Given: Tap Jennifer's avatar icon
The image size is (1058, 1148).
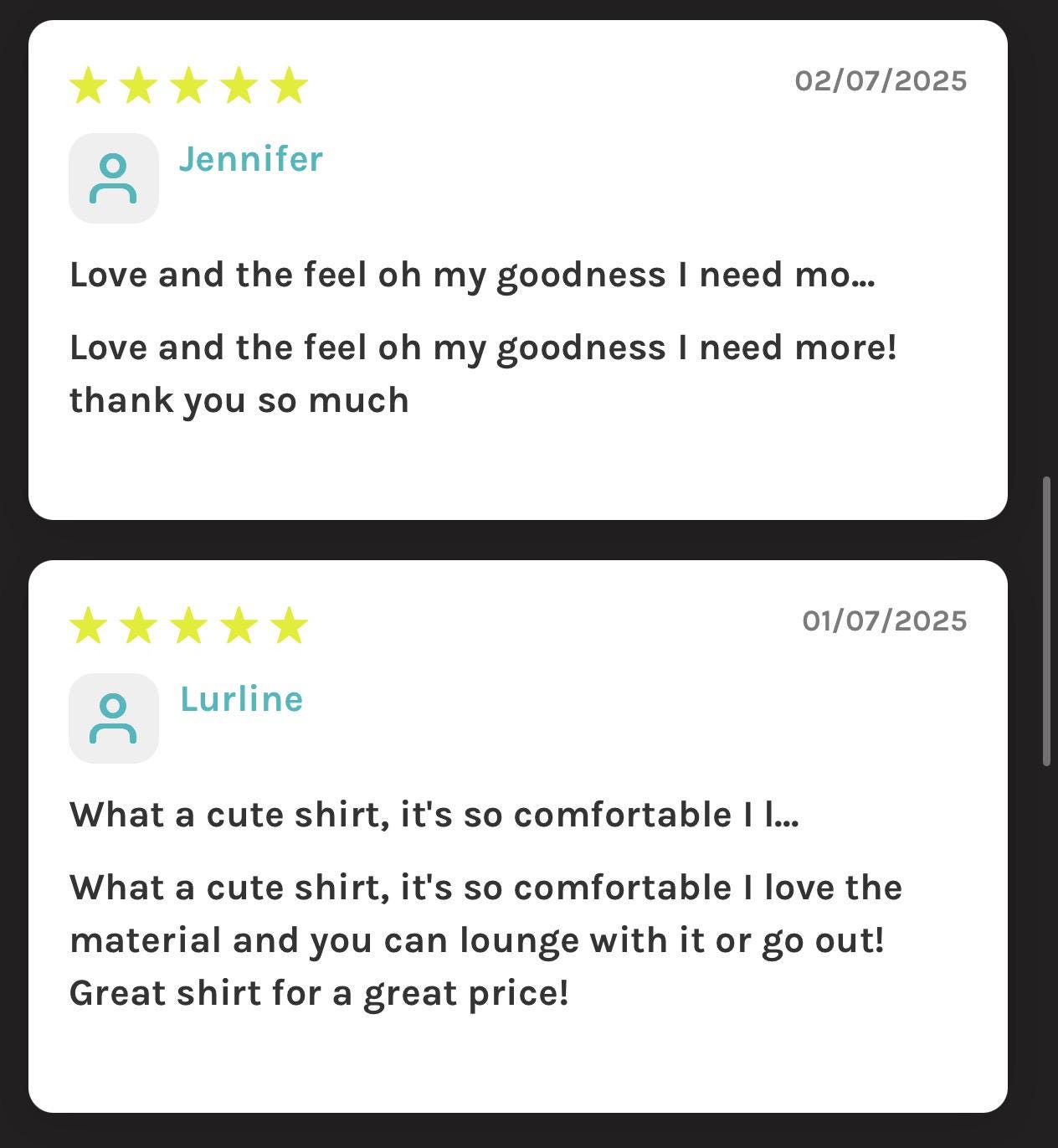Looking at the screenshot, I should 114,178.
